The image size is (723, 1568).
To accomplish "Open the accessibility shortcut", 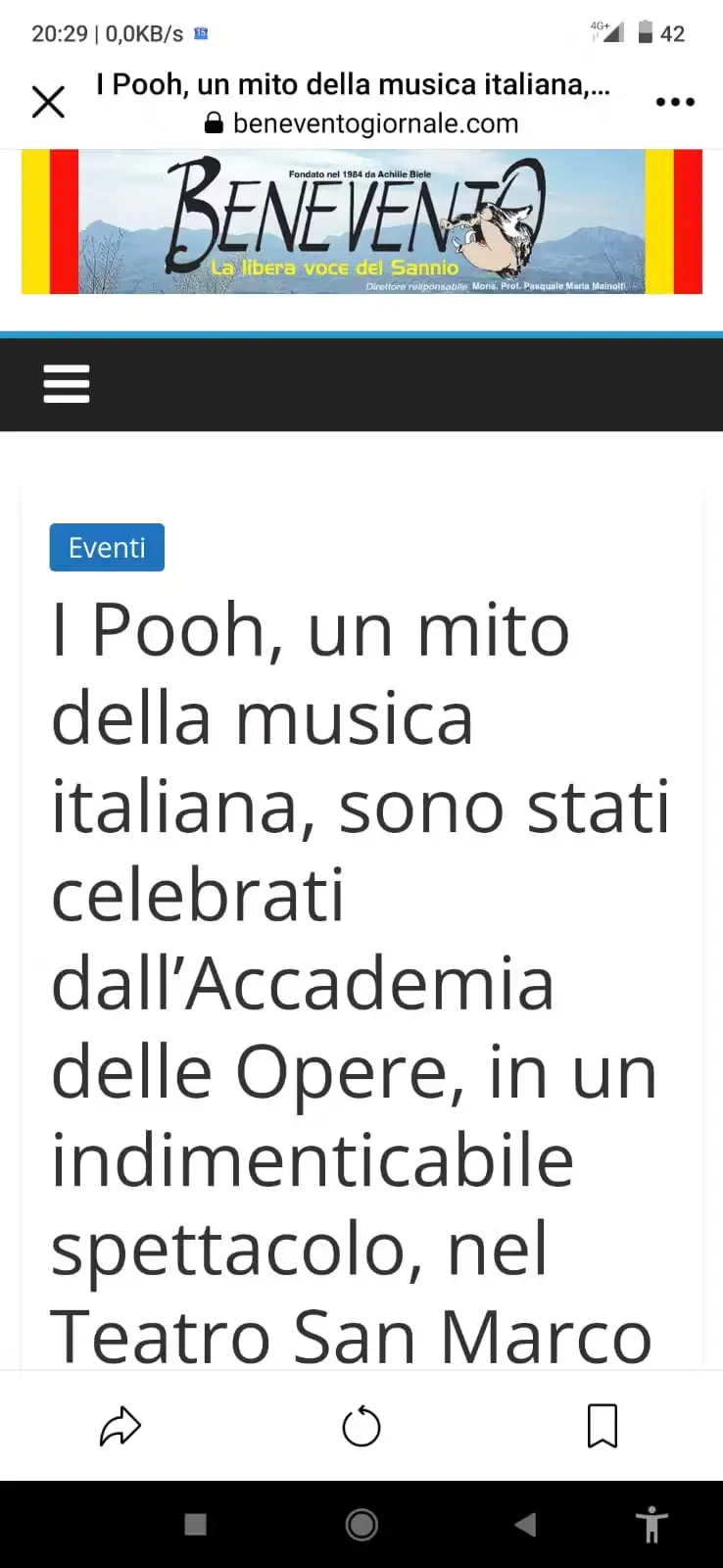I will coord(651,1525).
